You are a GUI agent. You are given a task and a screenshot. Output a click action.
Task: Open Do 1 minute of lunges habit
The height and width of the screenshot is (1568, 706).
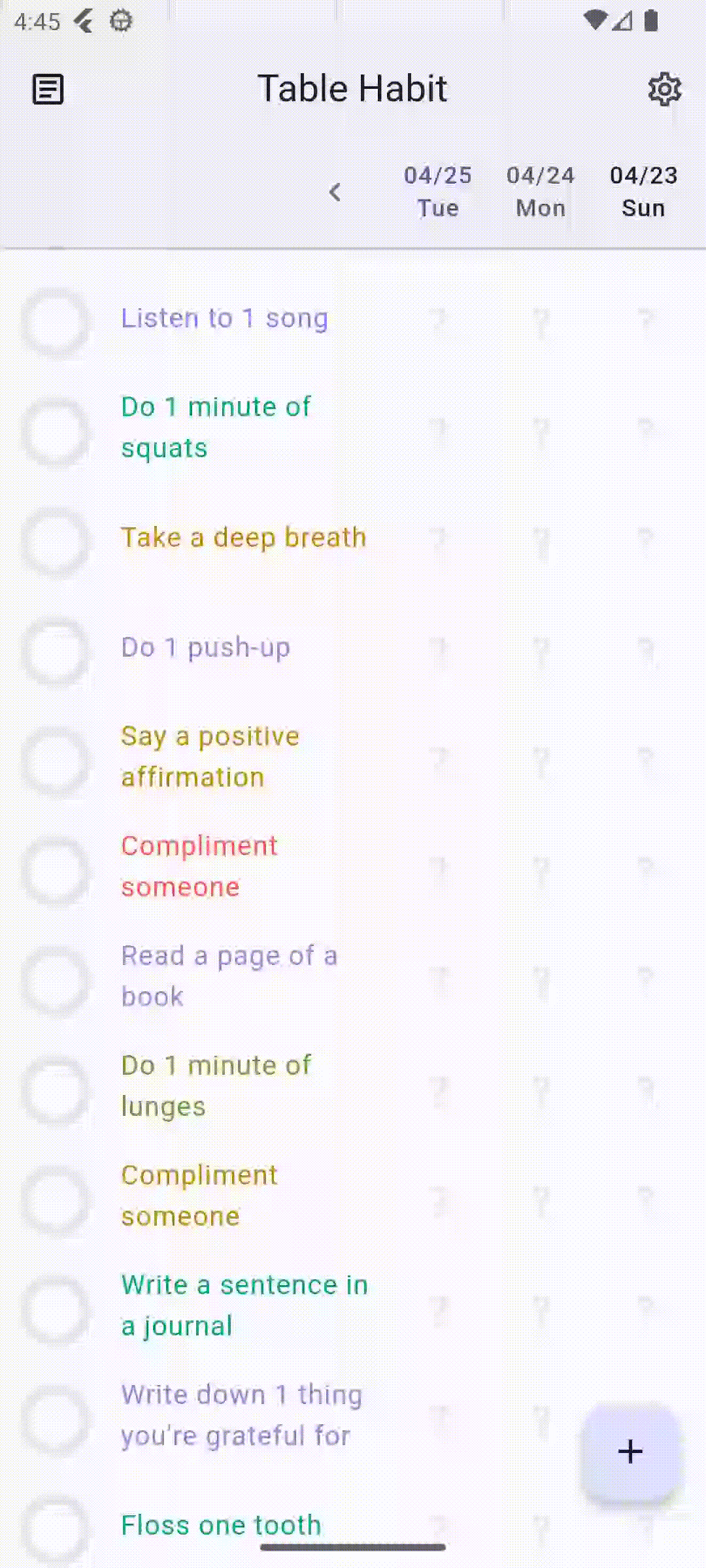216,1086
